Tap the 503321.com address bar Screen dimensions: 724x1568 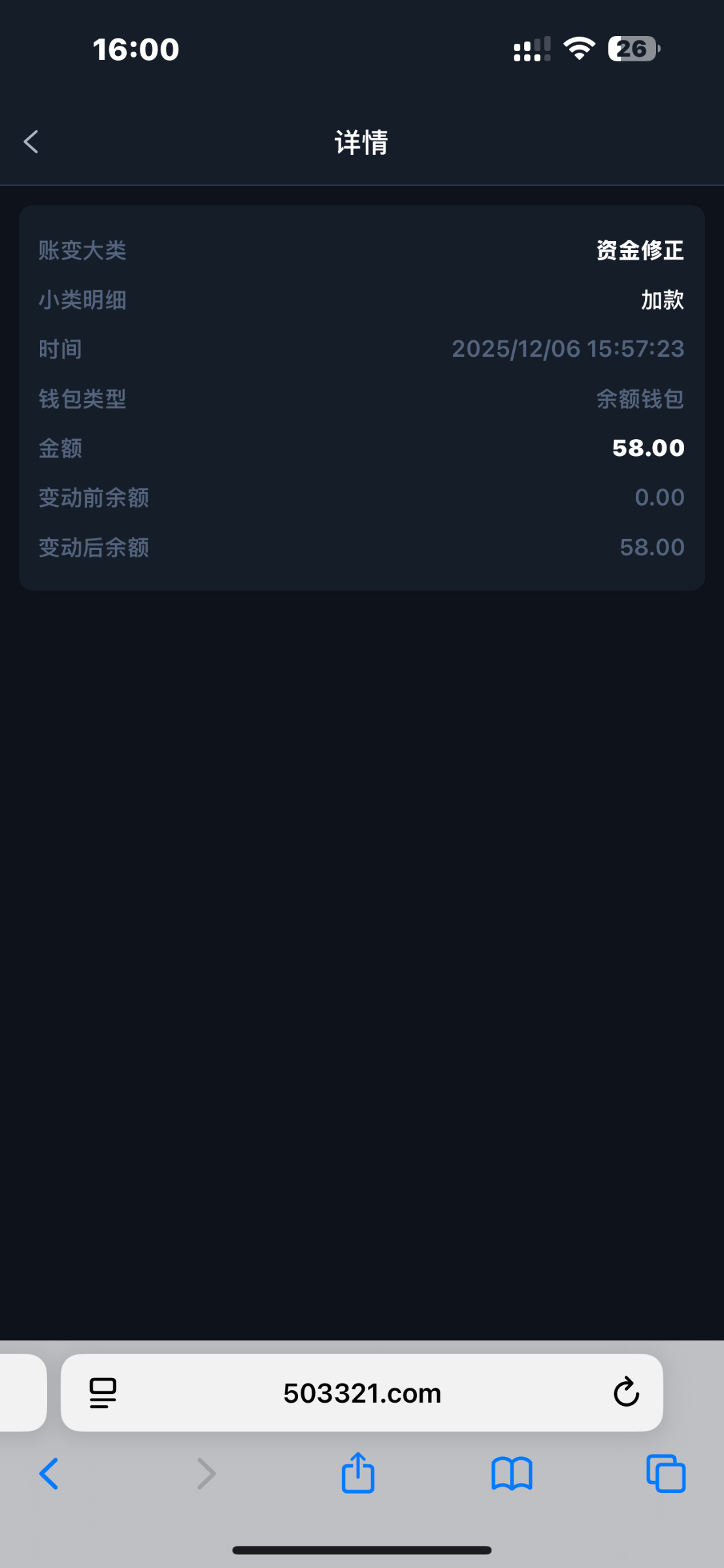coord(362,1392)
